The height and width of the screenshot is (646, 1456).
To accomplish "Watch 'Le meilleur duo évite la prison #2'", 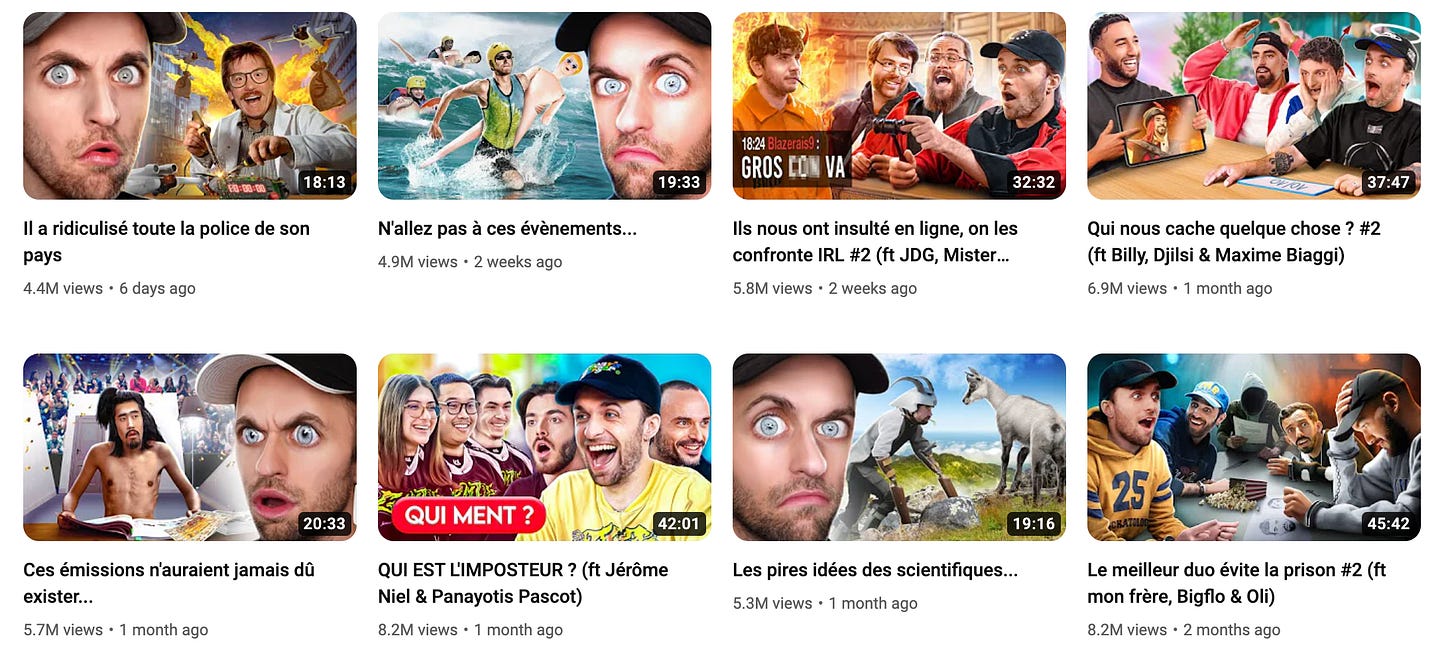I will click(x=1253, y=446).
